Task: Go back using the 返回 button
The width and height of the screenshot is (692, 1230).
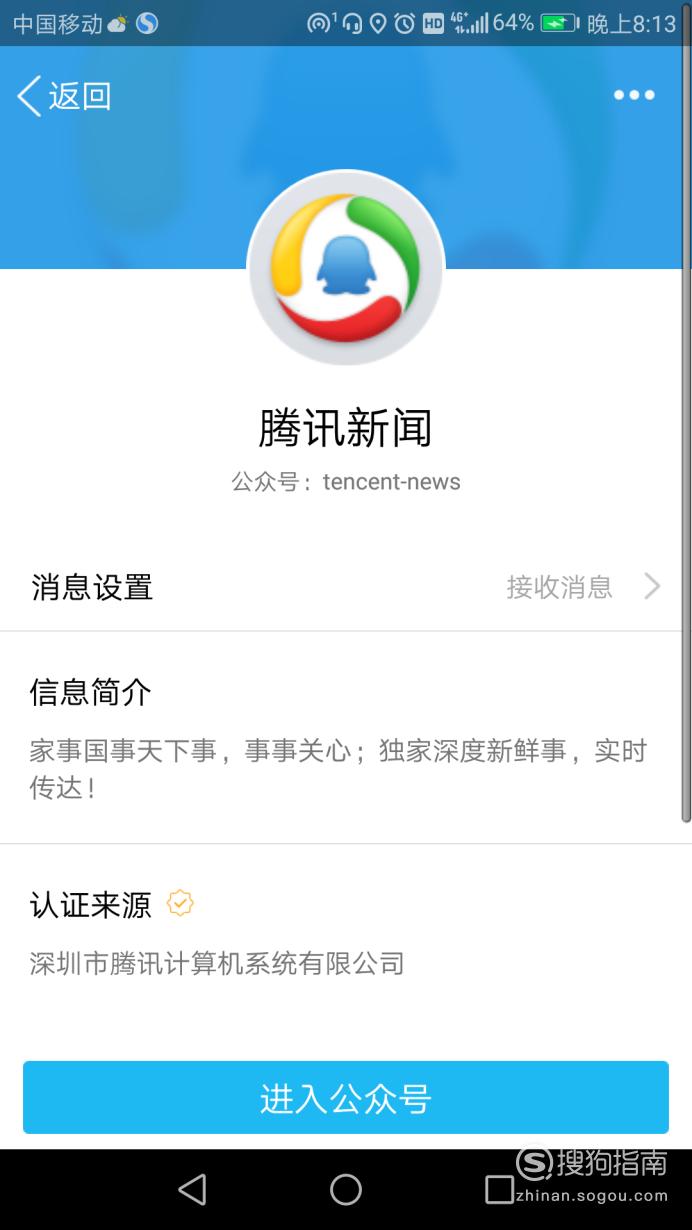Action: click(x=64, y=96)
